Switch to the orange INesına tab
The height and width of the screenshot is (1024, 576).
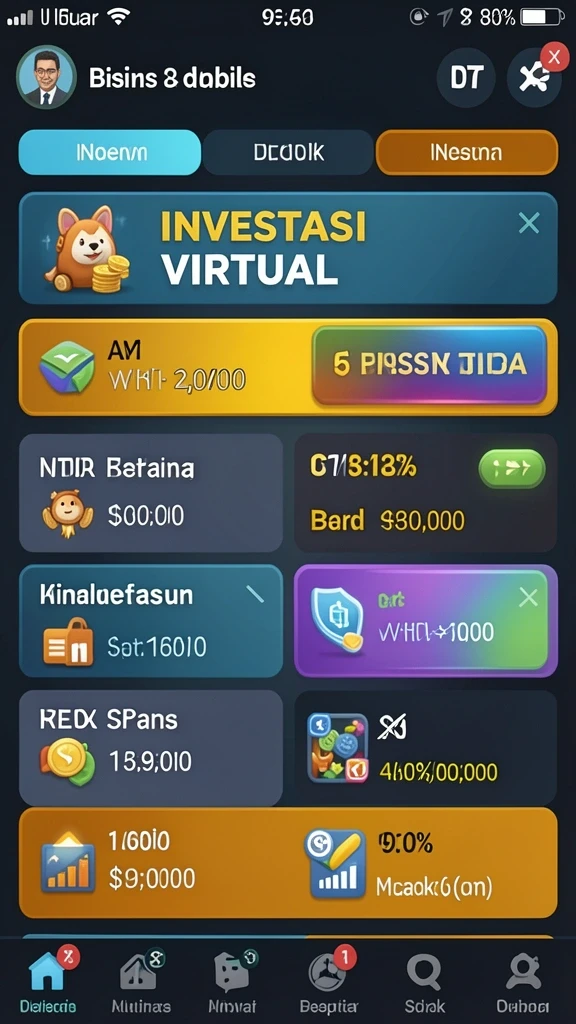click(466, 153)
